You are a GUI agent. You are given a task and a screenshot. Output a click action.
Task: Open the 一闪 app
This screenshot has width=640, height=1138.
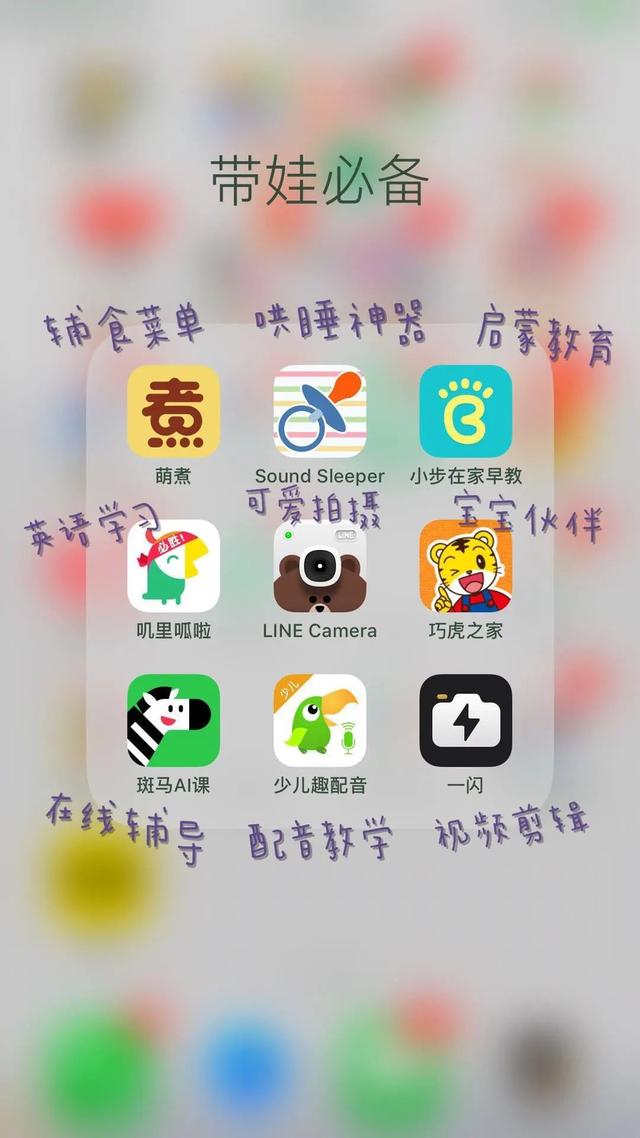465,720
